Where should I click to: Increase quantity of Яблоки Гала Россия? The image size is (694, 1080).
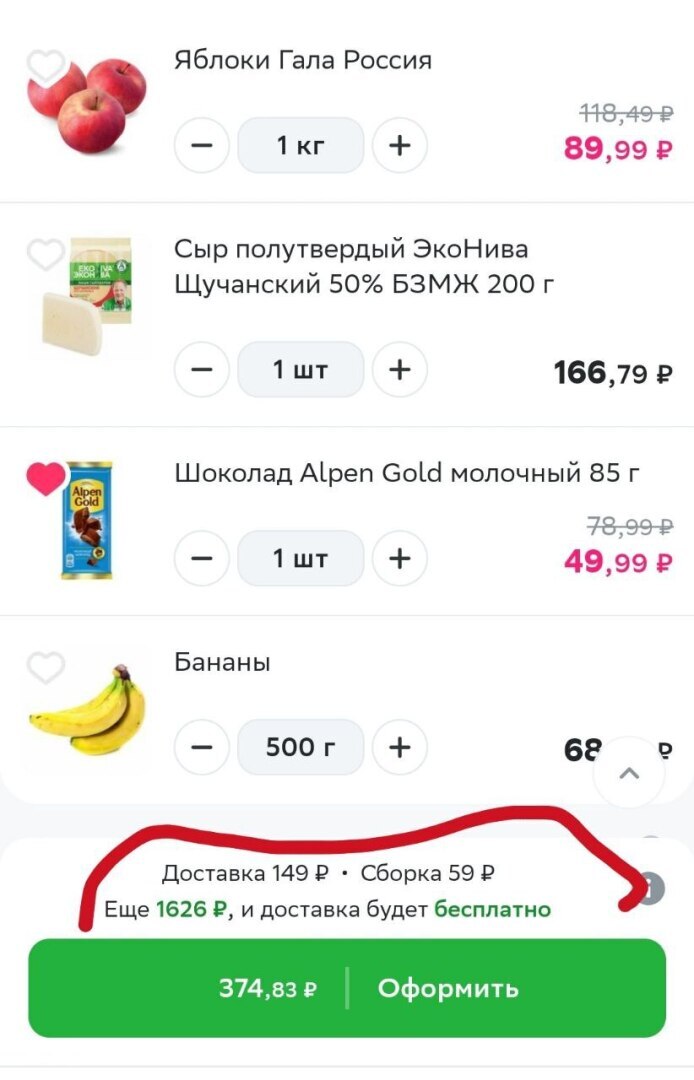(399, 146)
